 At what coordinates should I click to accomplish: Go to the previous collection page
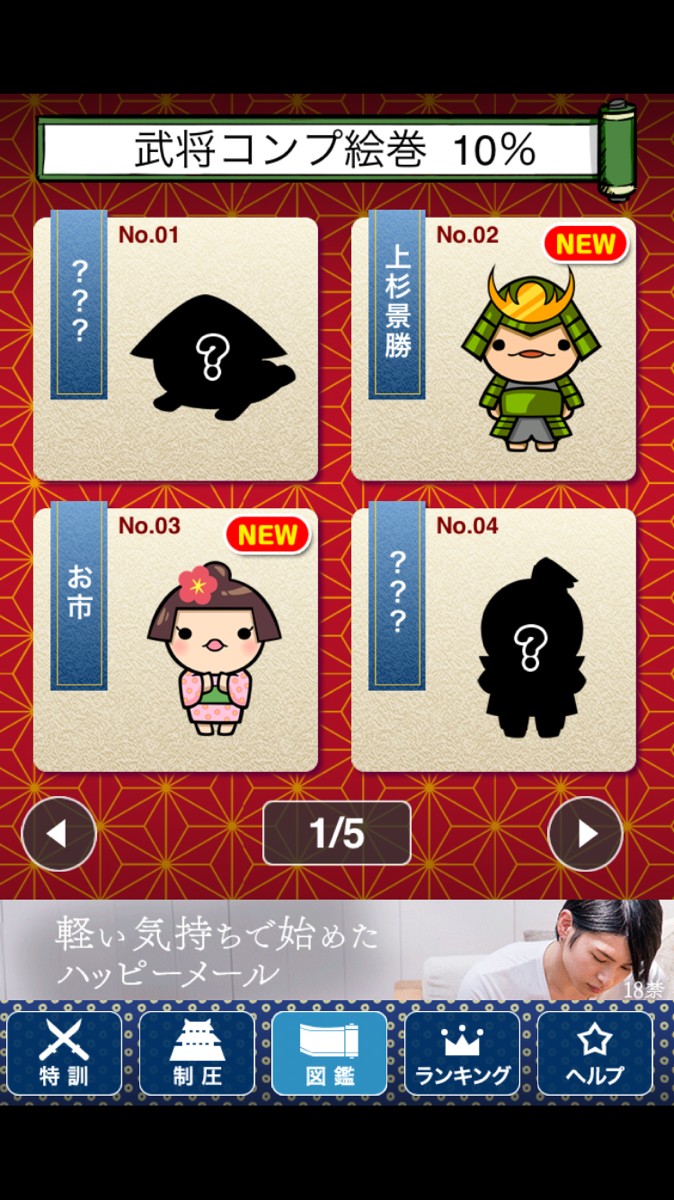point(59,833)
